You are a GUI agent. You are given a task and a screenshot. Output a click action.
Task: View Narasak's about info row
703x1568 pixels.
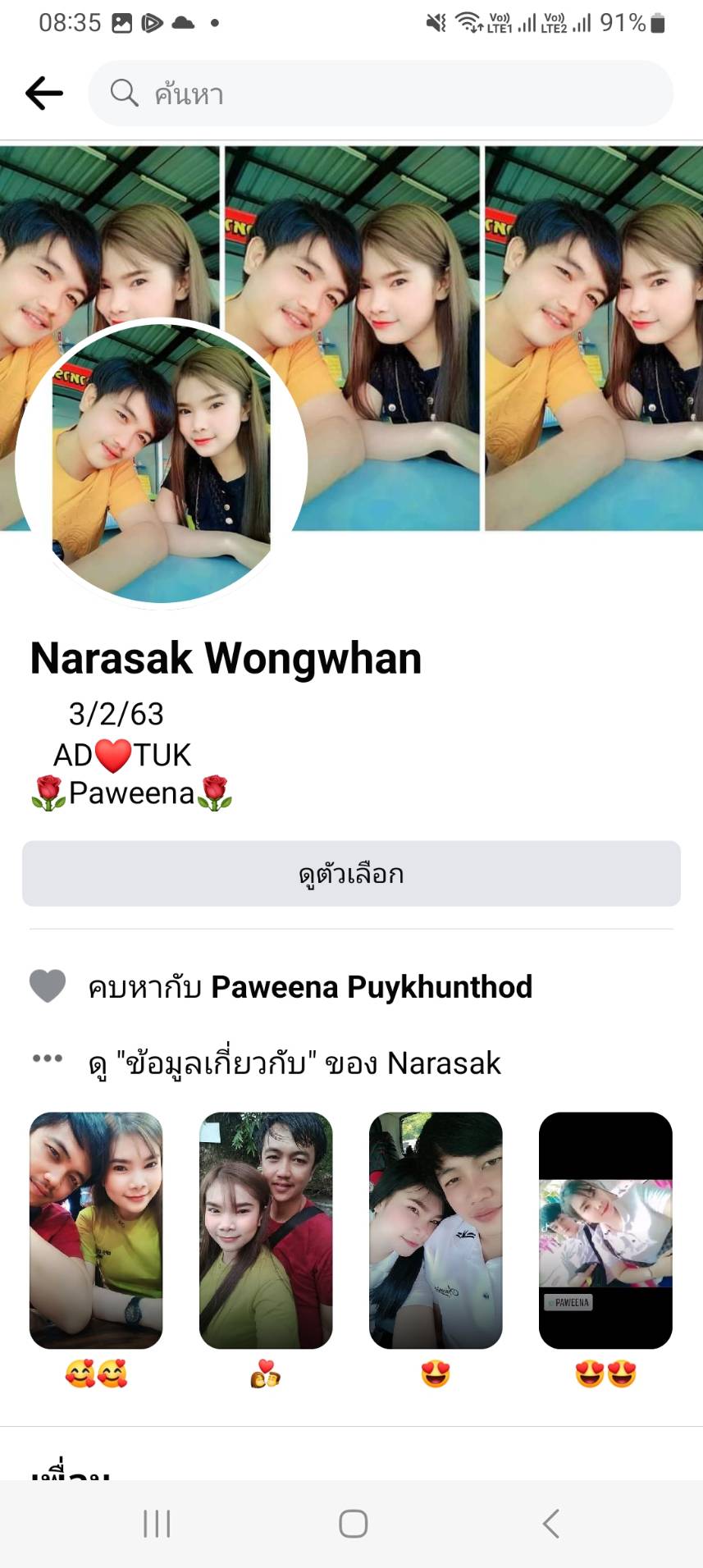point(294,1063)
